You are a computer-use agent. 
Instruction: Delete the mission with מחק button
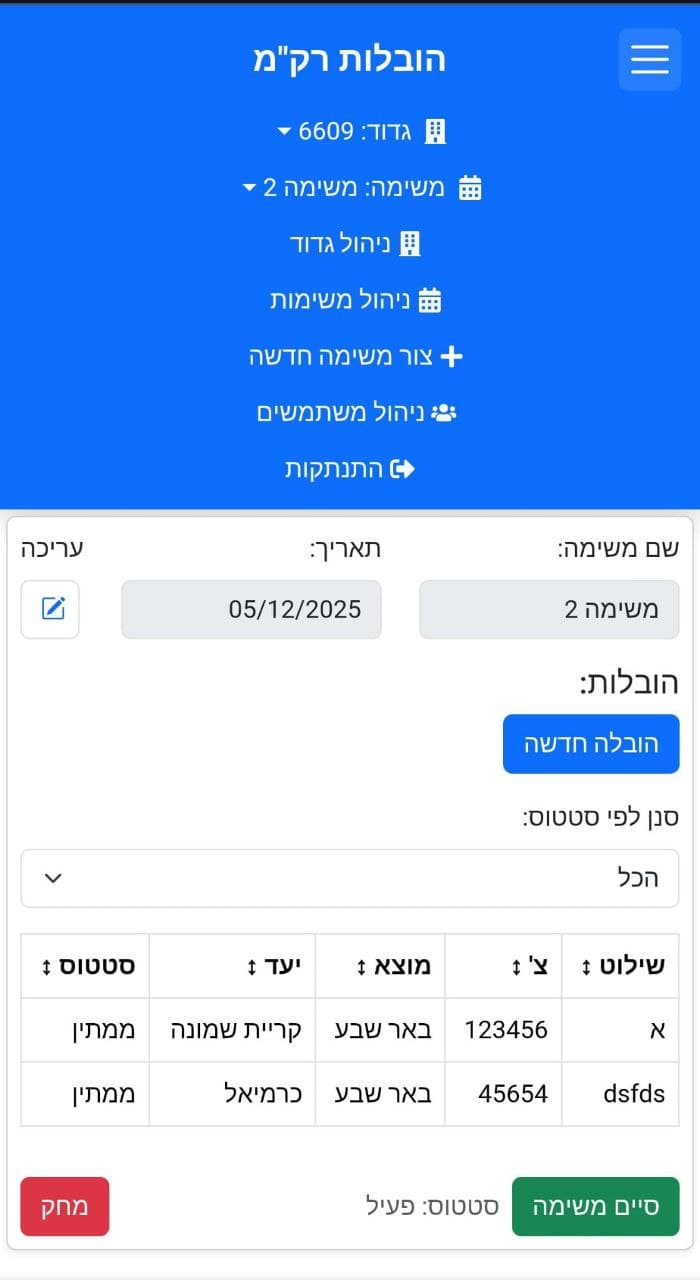(64, 1206)
